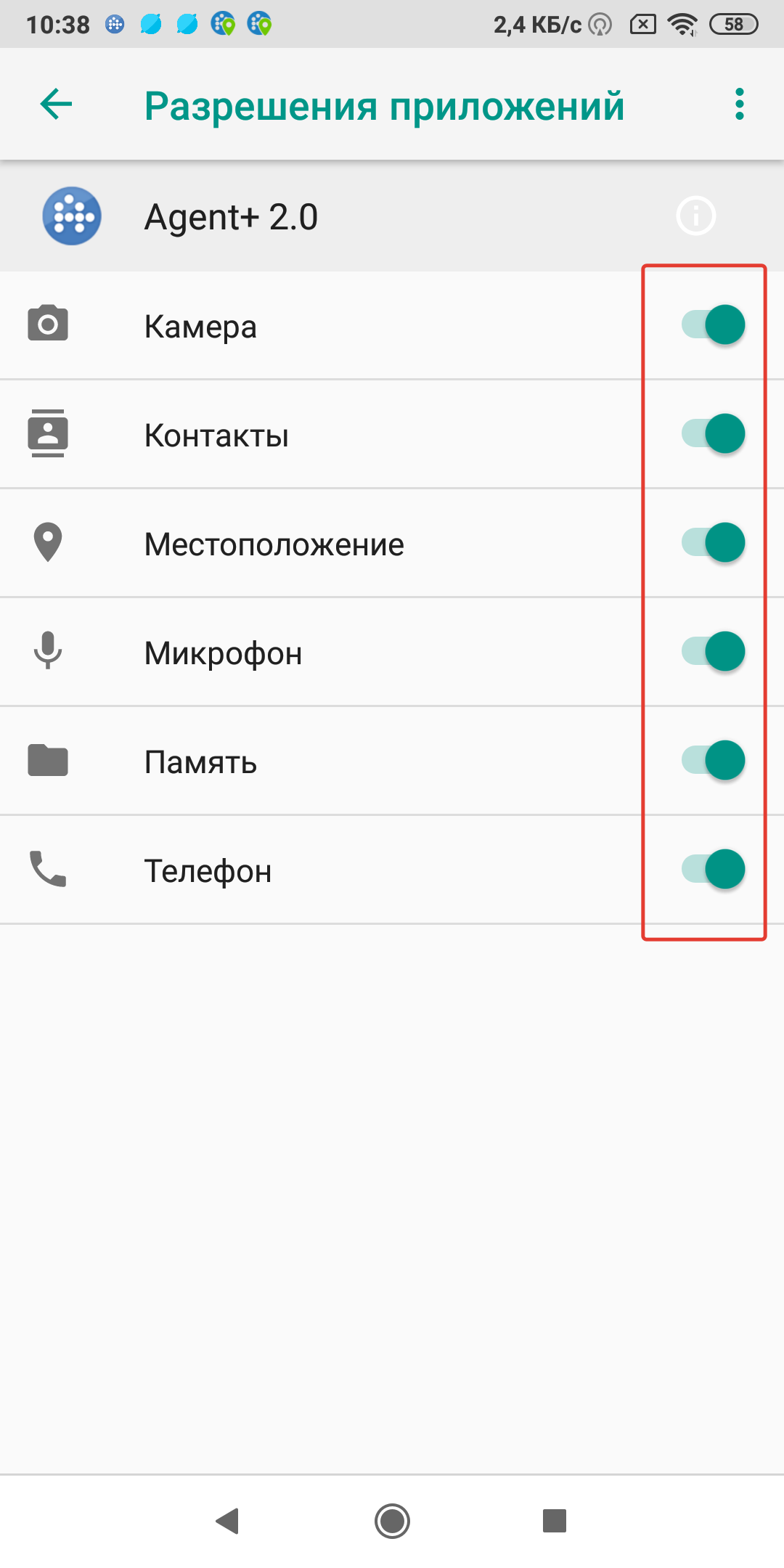Disable the Камера permission switch
The width and height of the screenshot is (784, 1568).
click(713, 324)
